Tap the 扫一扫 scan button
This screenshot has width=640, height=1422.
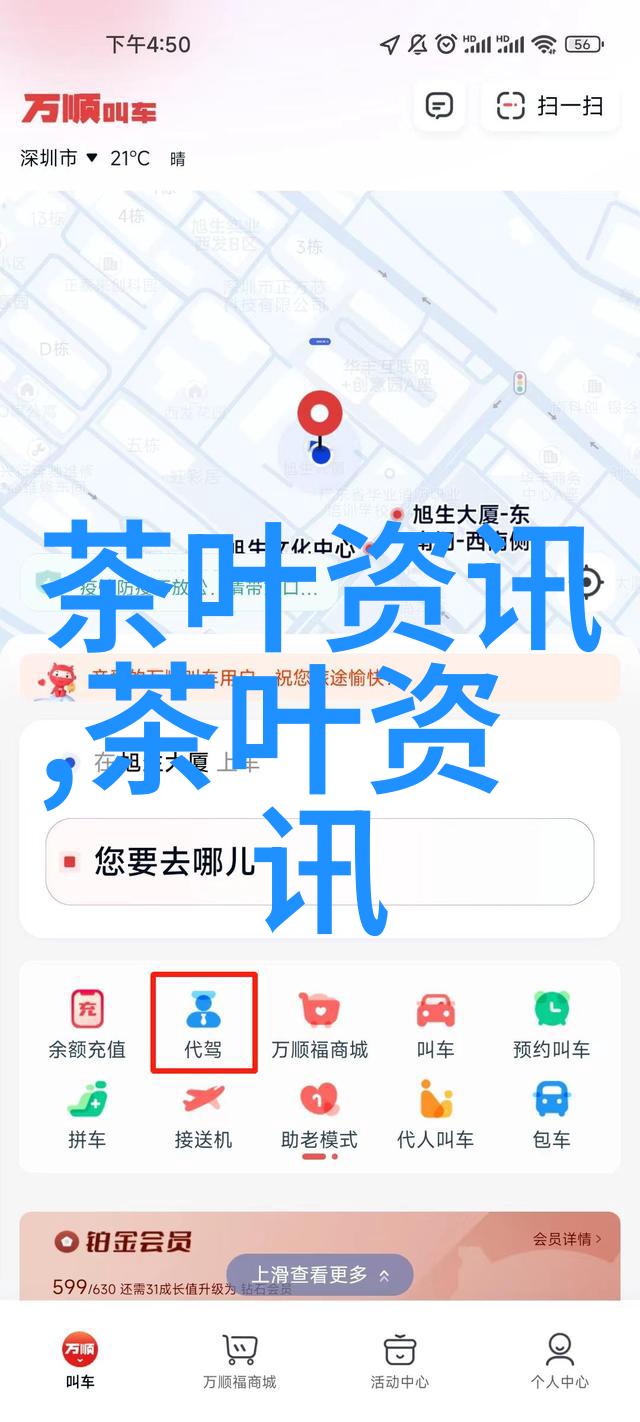(x=550, y=105)
